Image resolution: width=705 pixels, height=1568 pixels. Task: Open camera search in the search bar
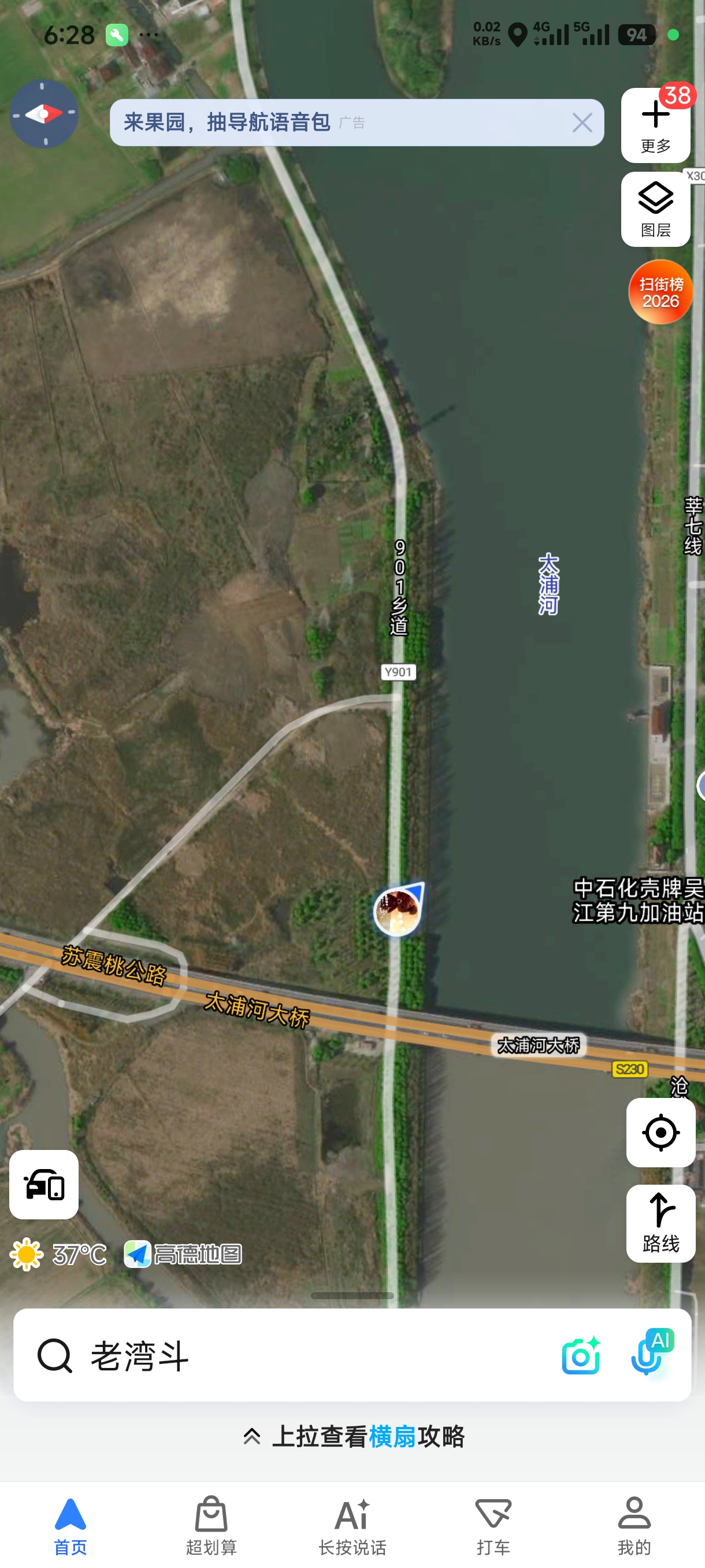pos(581,1355)
